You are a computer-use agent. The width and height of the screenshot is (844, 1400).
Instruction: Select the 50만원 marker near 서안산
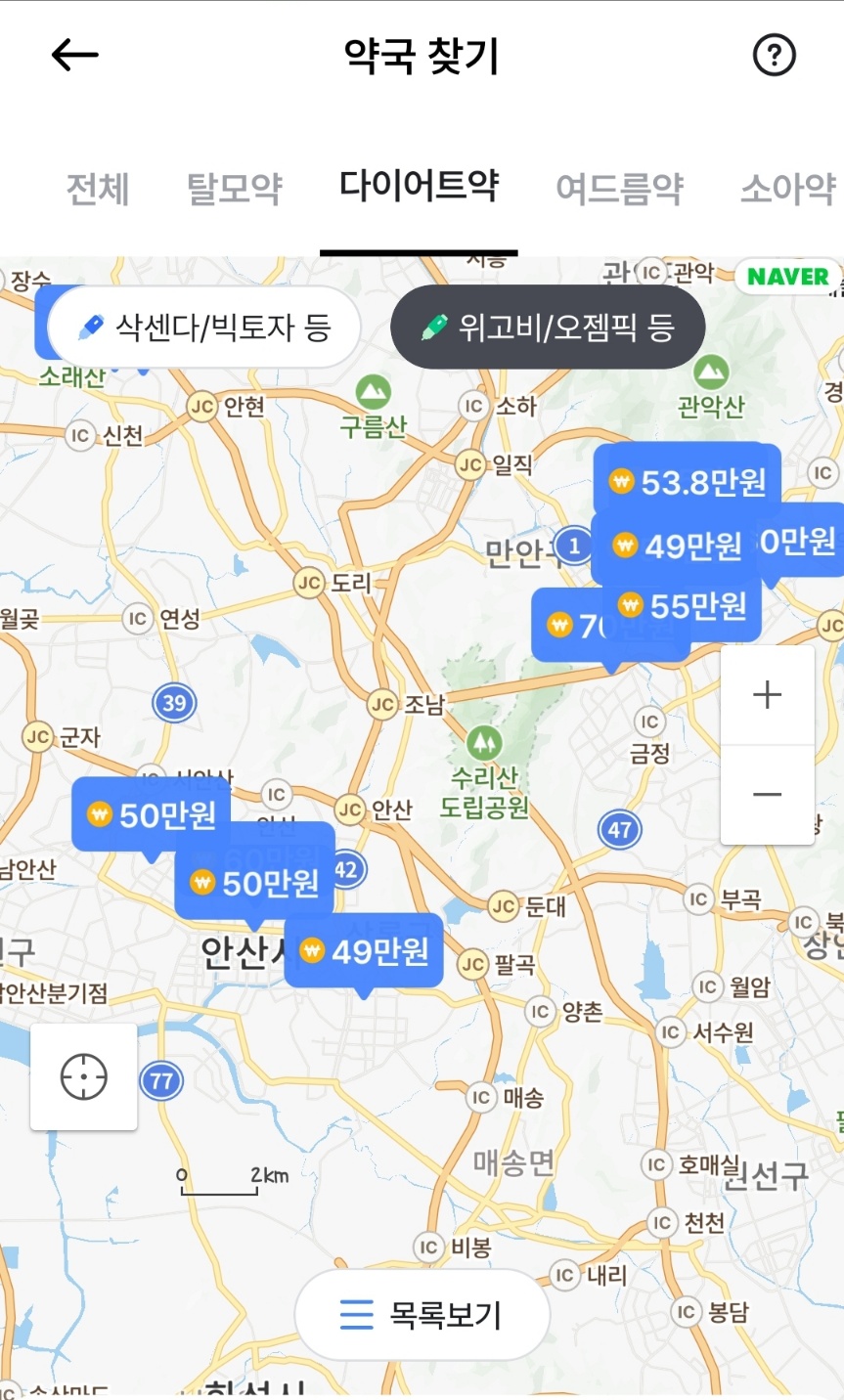pos(150,814)
